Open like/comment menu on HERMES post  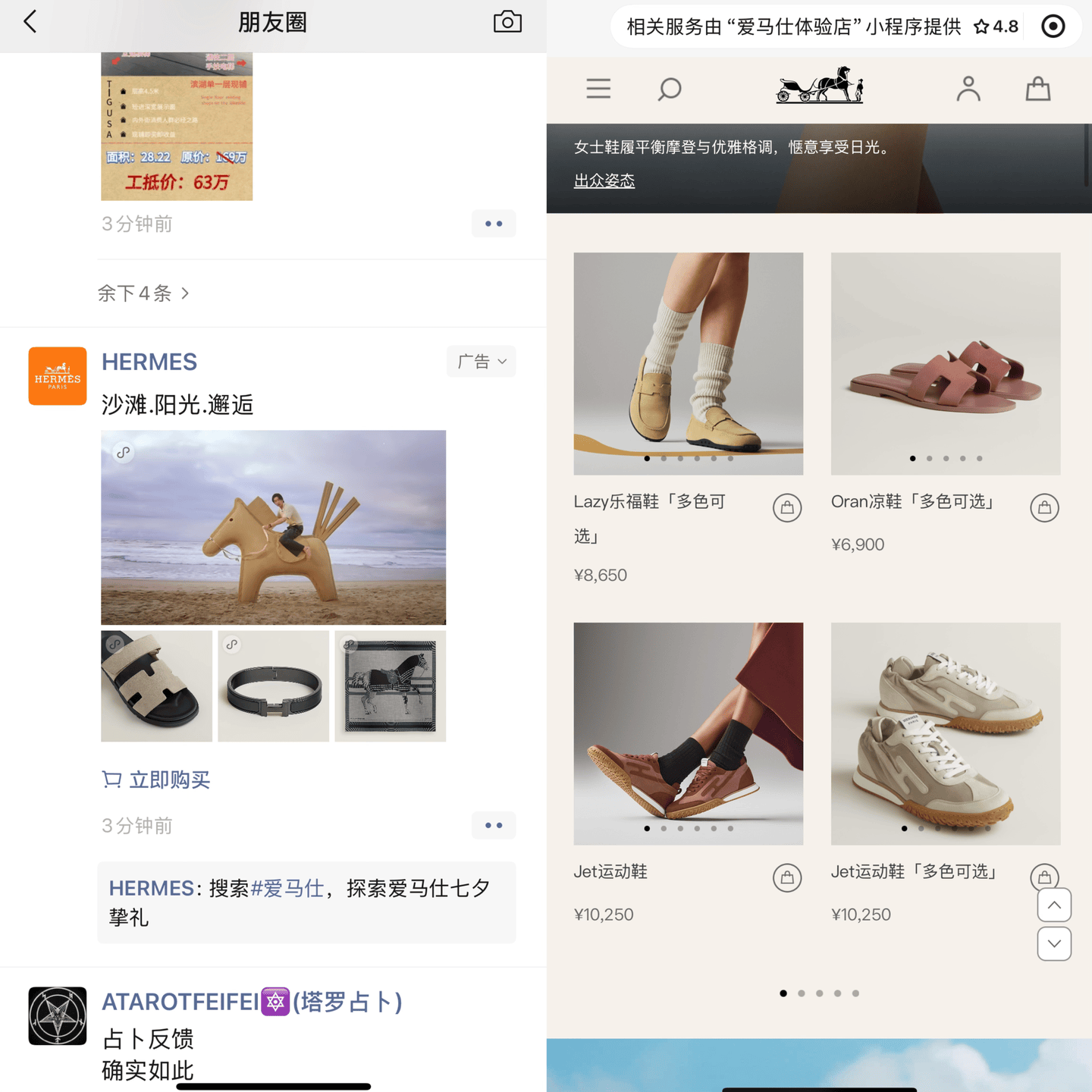click(493, 825)
